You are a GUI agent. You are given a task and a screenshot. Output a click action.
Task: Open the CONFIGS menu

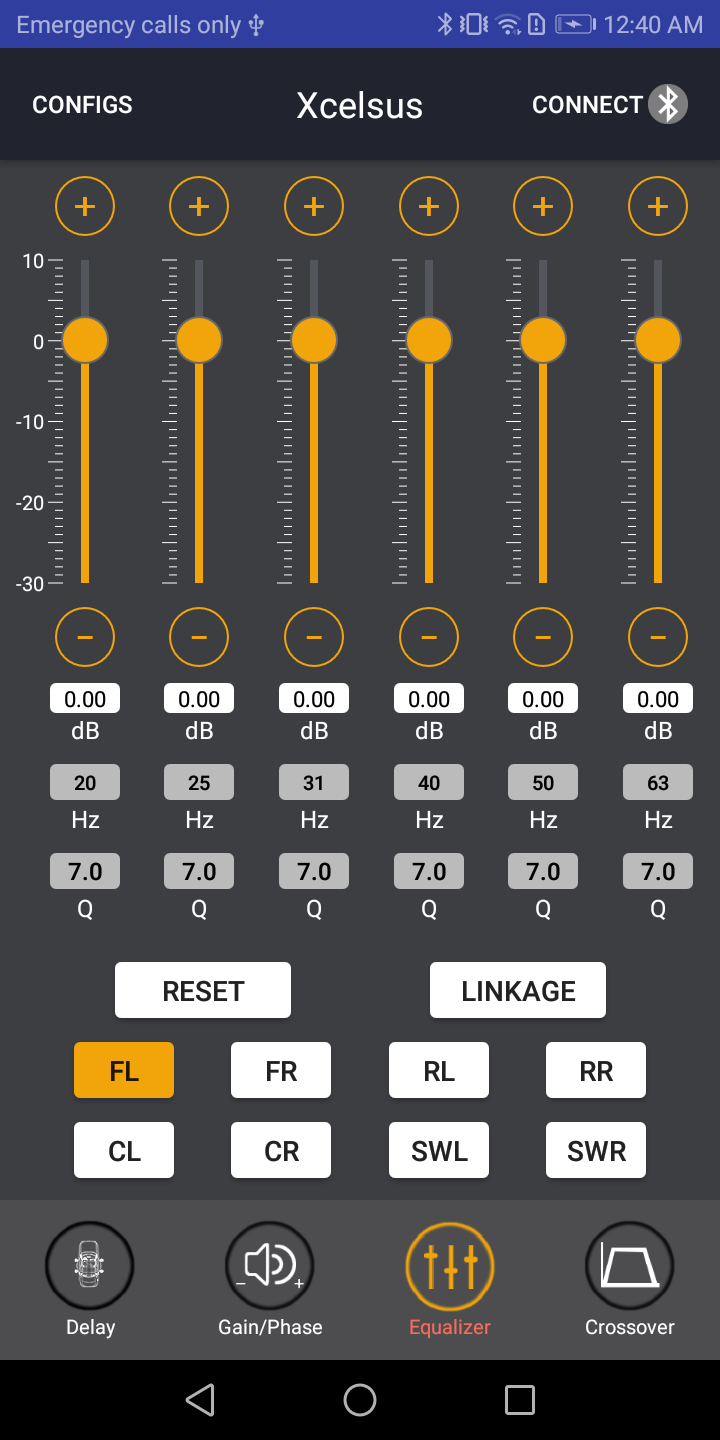[x=82, y=105]
